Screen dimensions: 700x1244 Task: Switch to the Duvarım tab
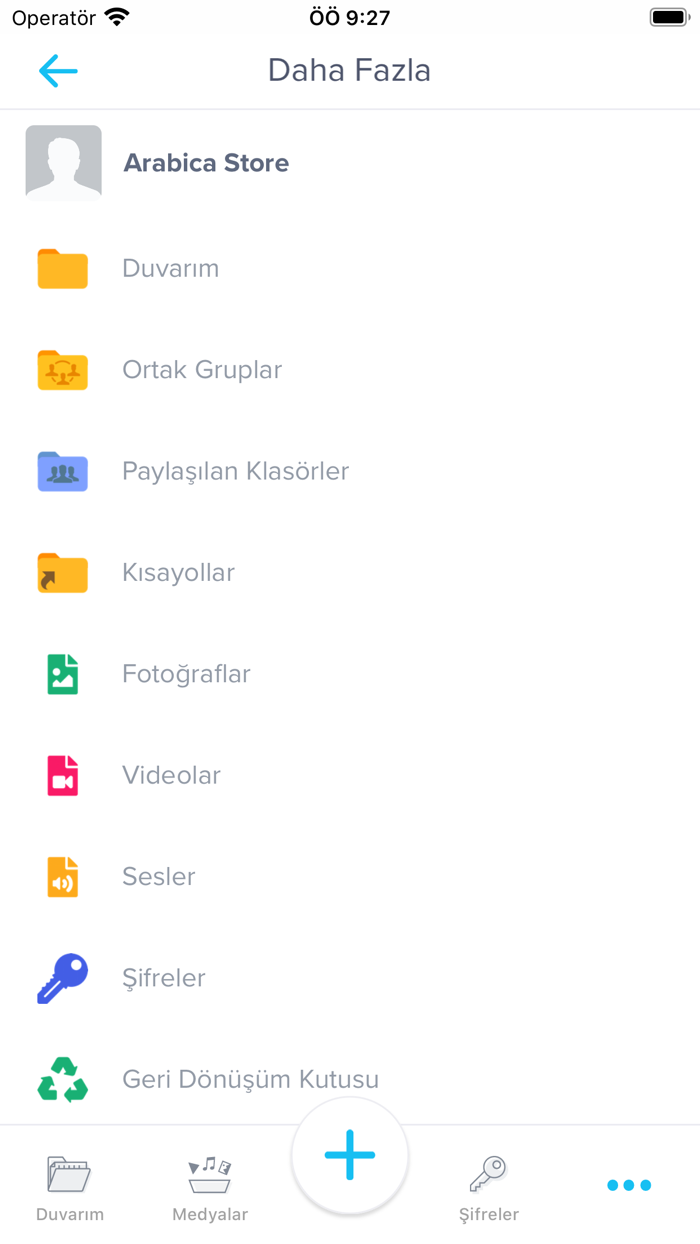click(x=70, y=1188)
